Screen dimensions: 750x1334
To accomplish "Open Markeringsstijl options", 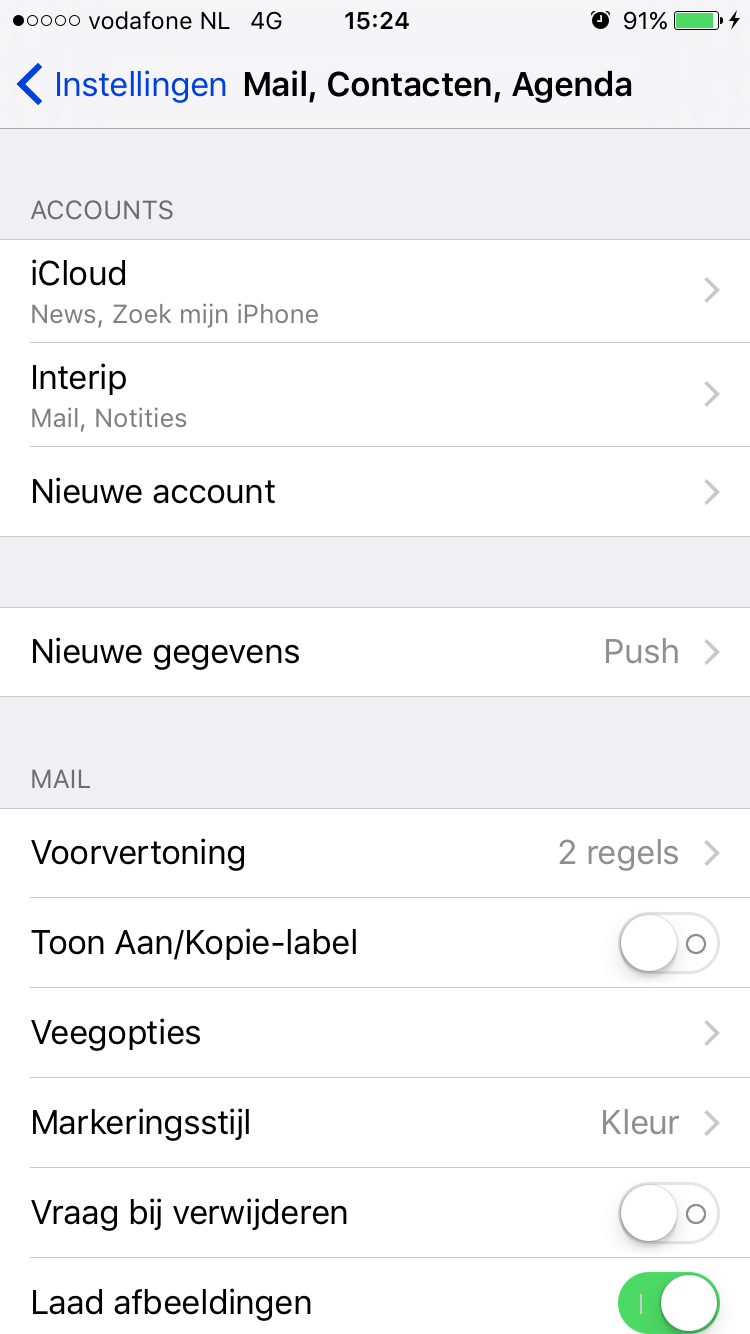I will tap(375, 1123).
